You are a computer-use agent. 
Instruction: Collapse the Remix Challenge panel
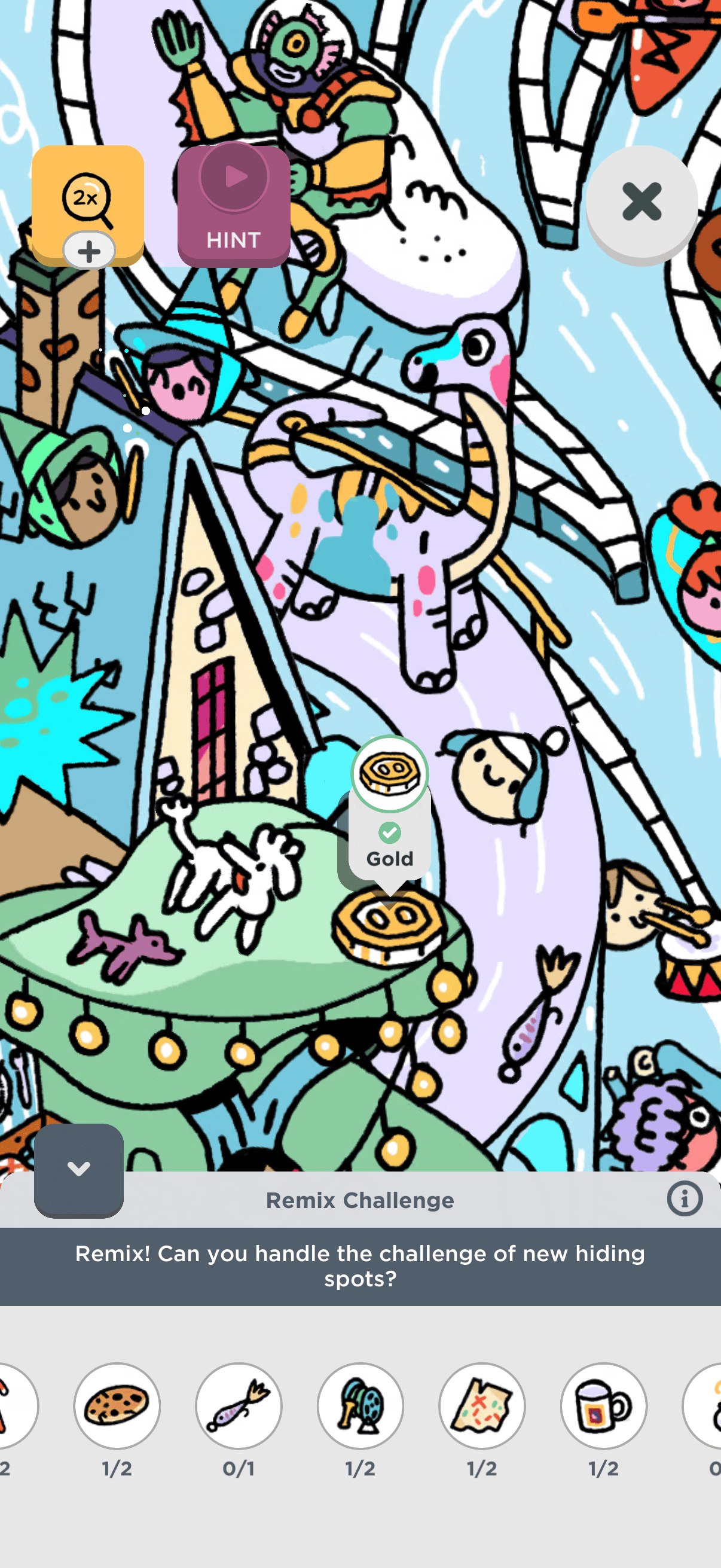78,1169
